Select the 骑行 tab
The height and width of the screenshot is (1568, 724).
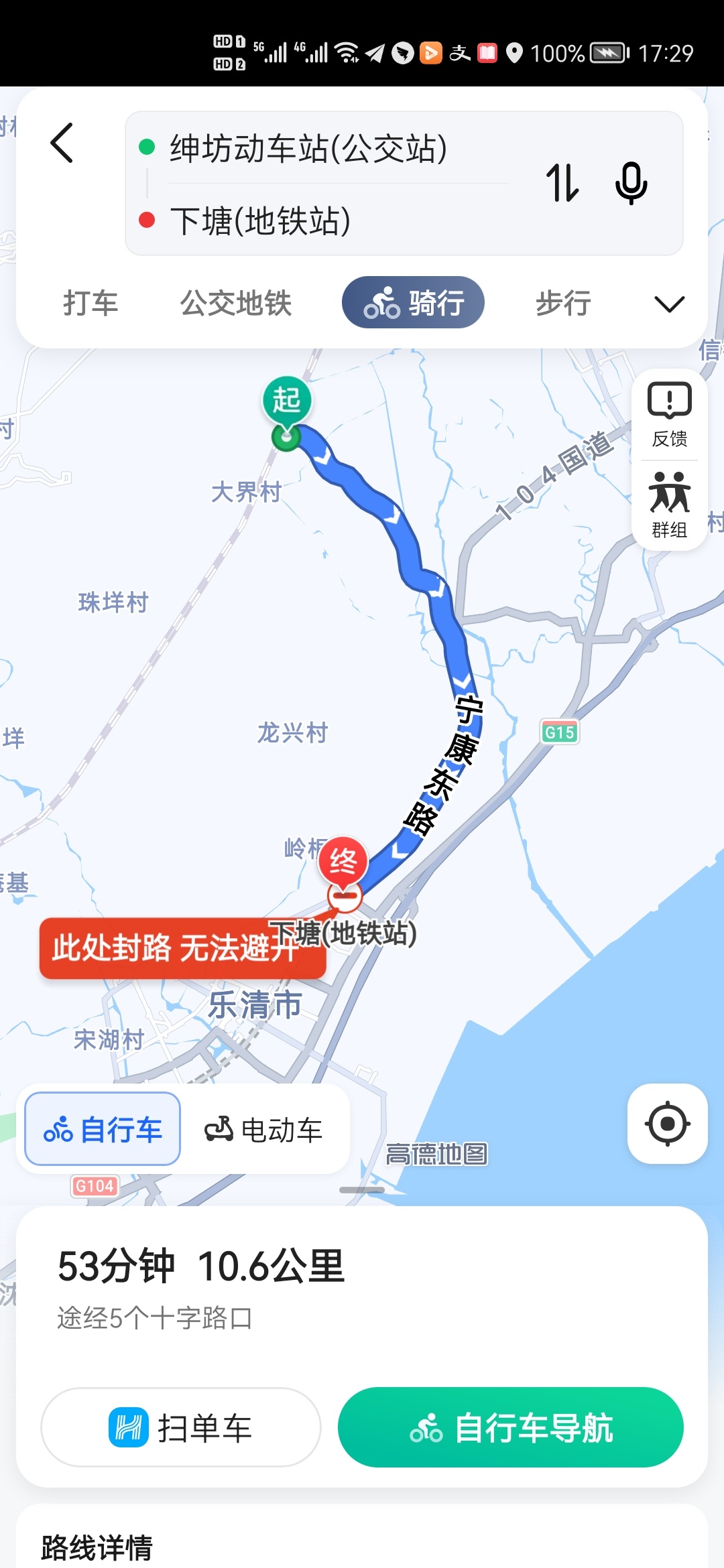click(413, 303)
